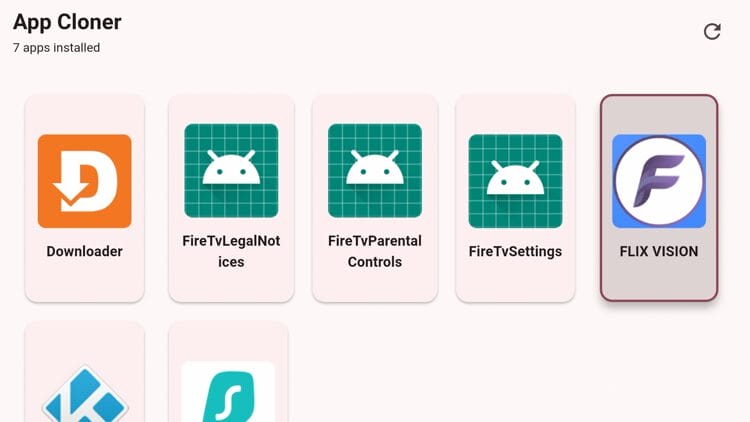Choose the FireTvParentalControls app card
The height and width of the screenshot is (422, 750).
tap(375, 198)
